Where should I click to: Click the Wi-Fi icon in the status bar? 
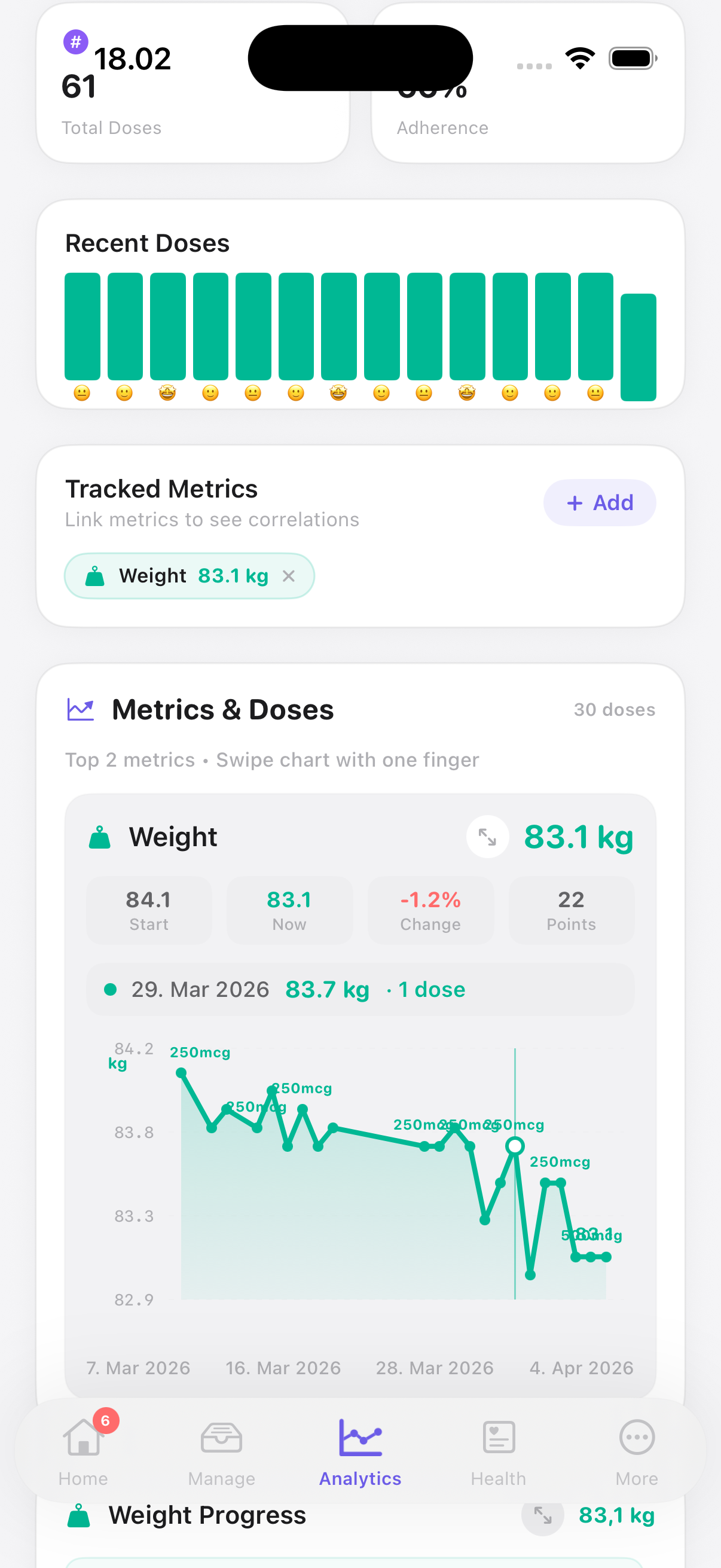coord(579,57)
